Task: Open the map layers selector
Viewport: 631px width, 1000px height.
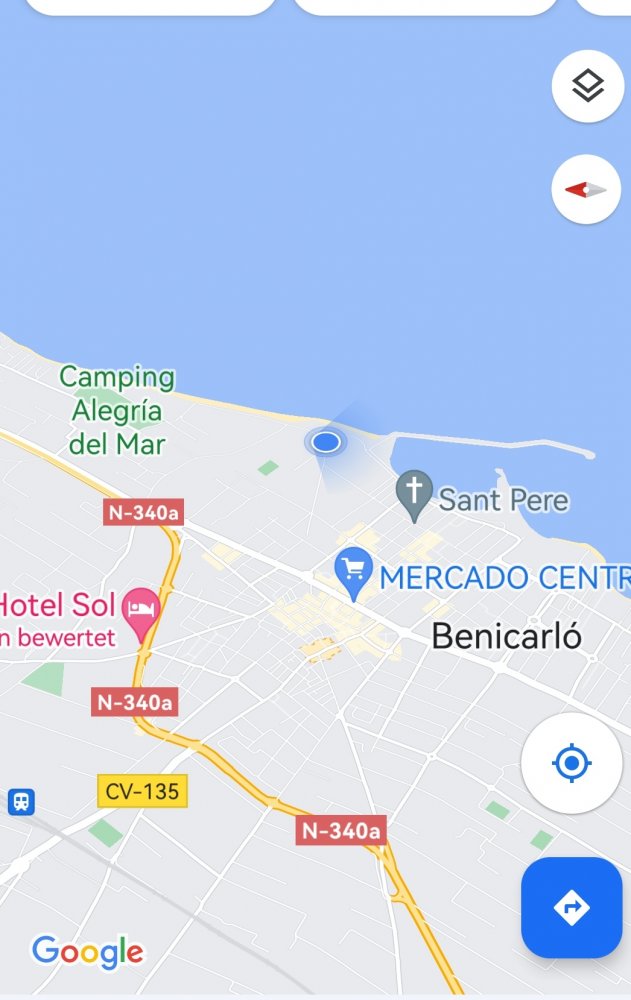Action: point(588,87)
